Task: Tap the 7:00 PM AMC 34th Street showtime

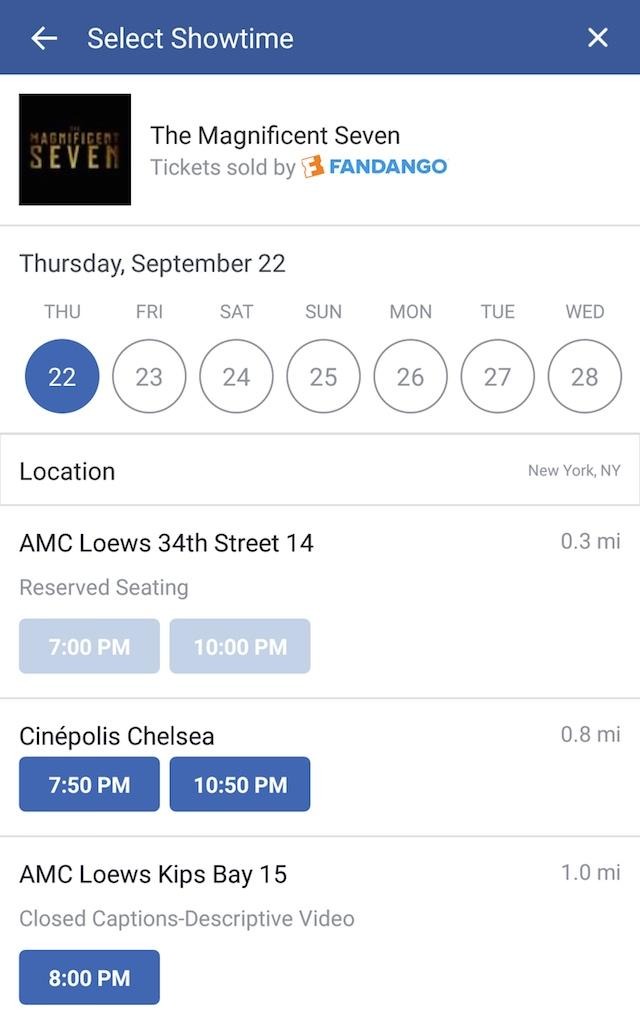Action: (90, 647)
